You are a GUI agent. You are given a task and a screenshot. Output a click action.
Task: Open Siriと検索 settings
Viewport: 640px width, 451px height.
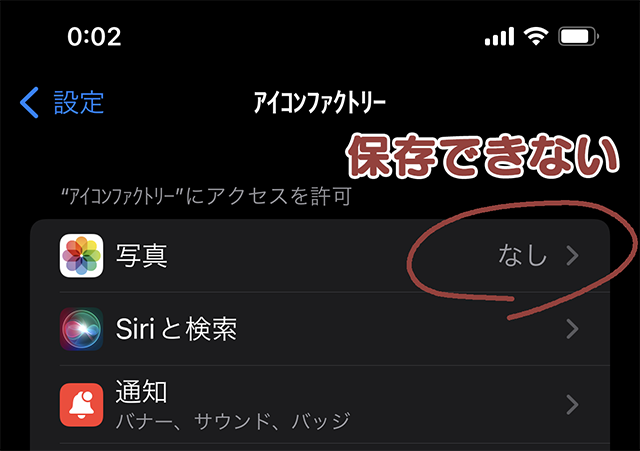click(320, 328)
